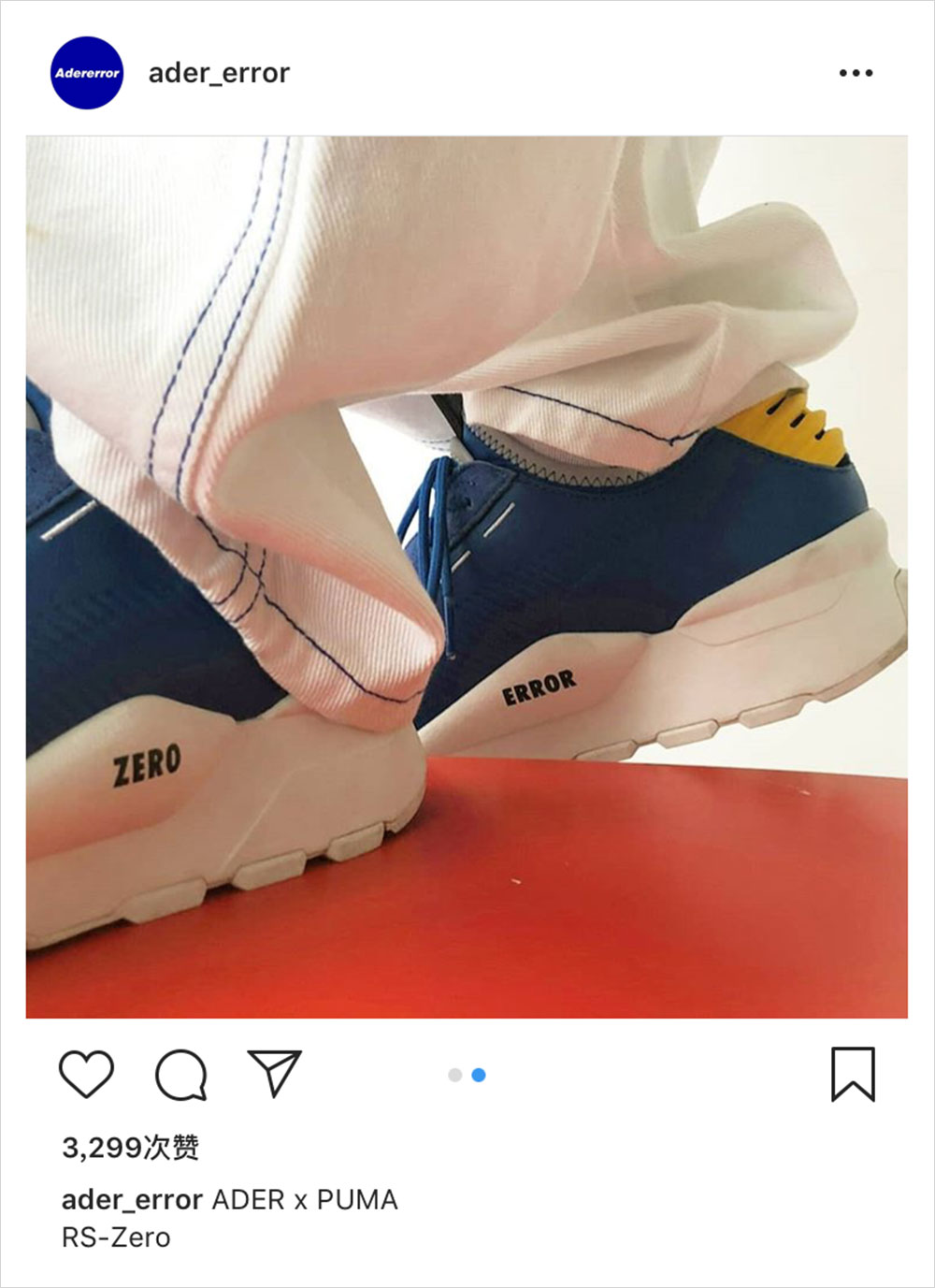Open the post's three-dot overflow menu
The height and width of the screenshot is (1288, 935).
coord(855,73)
